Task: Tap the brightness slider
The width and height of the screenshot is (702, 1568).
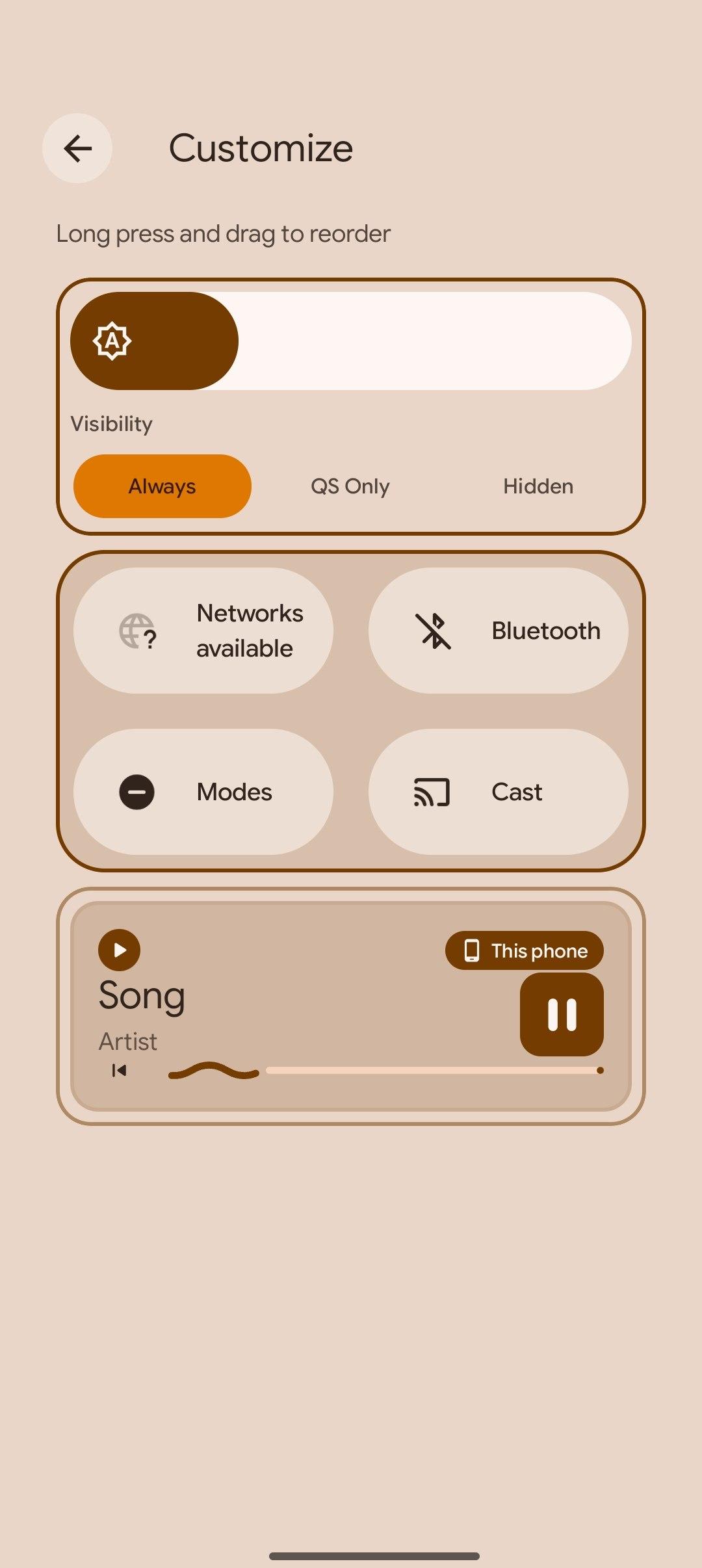Action: tap(351, 341)
